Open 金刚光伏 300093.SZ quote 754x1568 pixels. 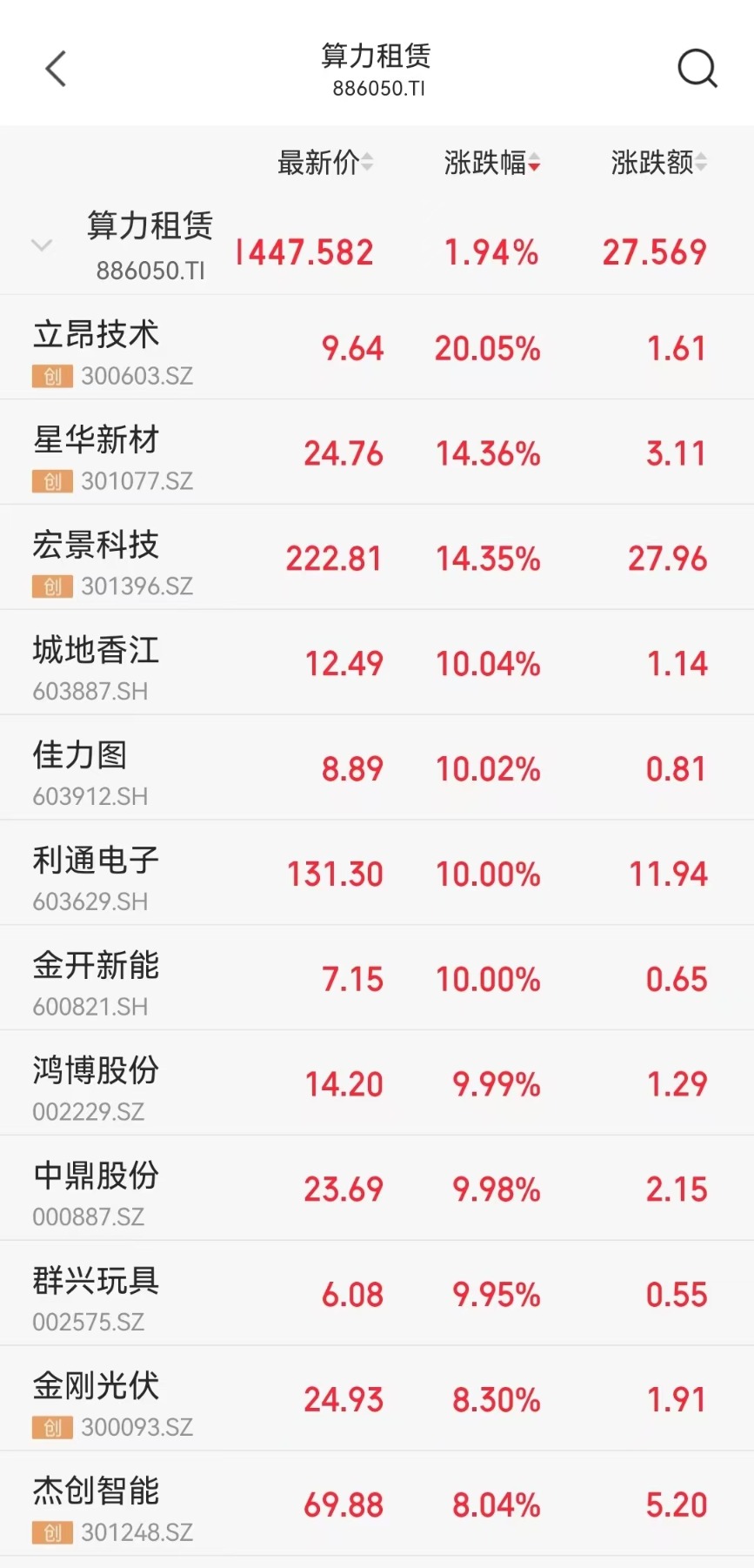click(x=377, y=1399)
